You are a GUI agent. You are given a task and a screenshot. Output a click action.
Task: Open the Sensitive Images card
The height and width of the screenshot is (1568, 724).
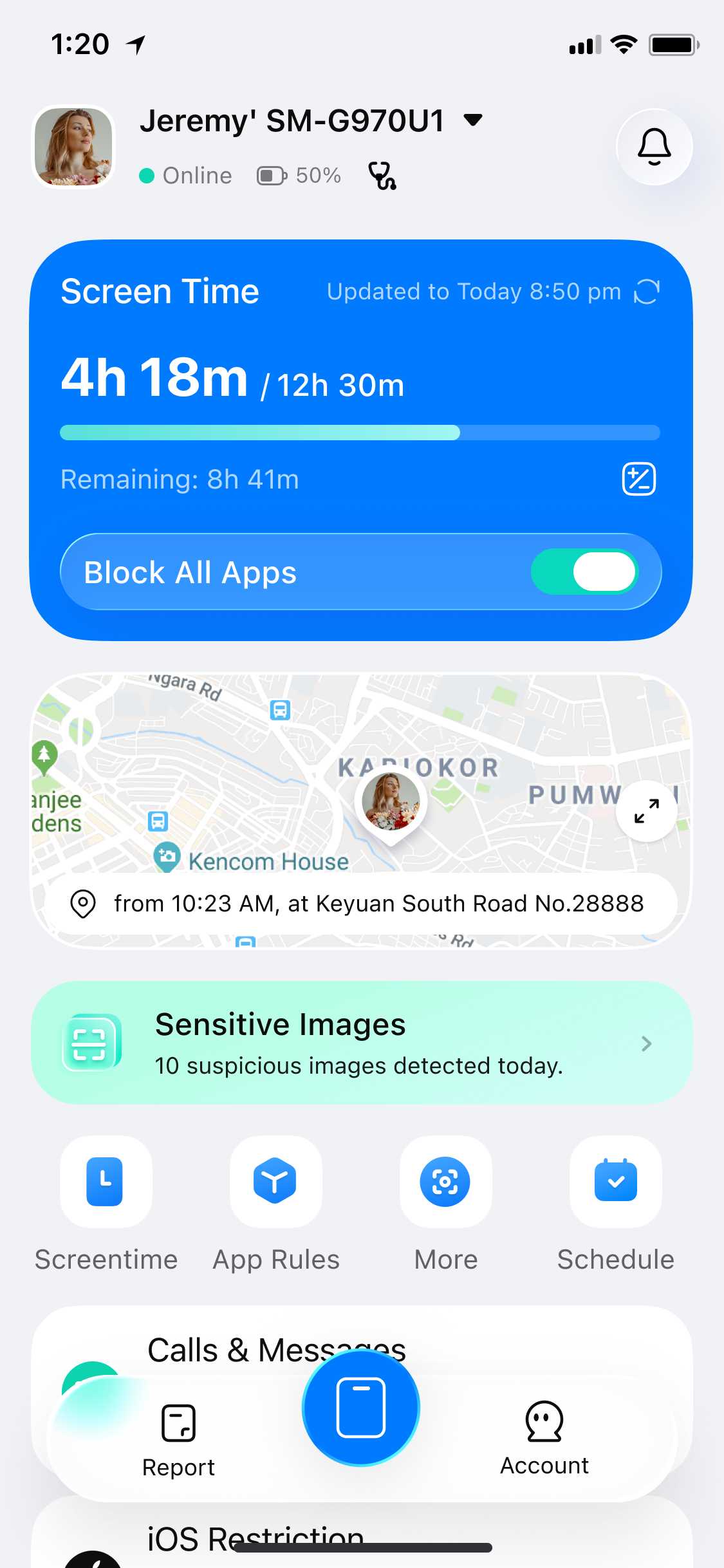[x=362, y=1043]
